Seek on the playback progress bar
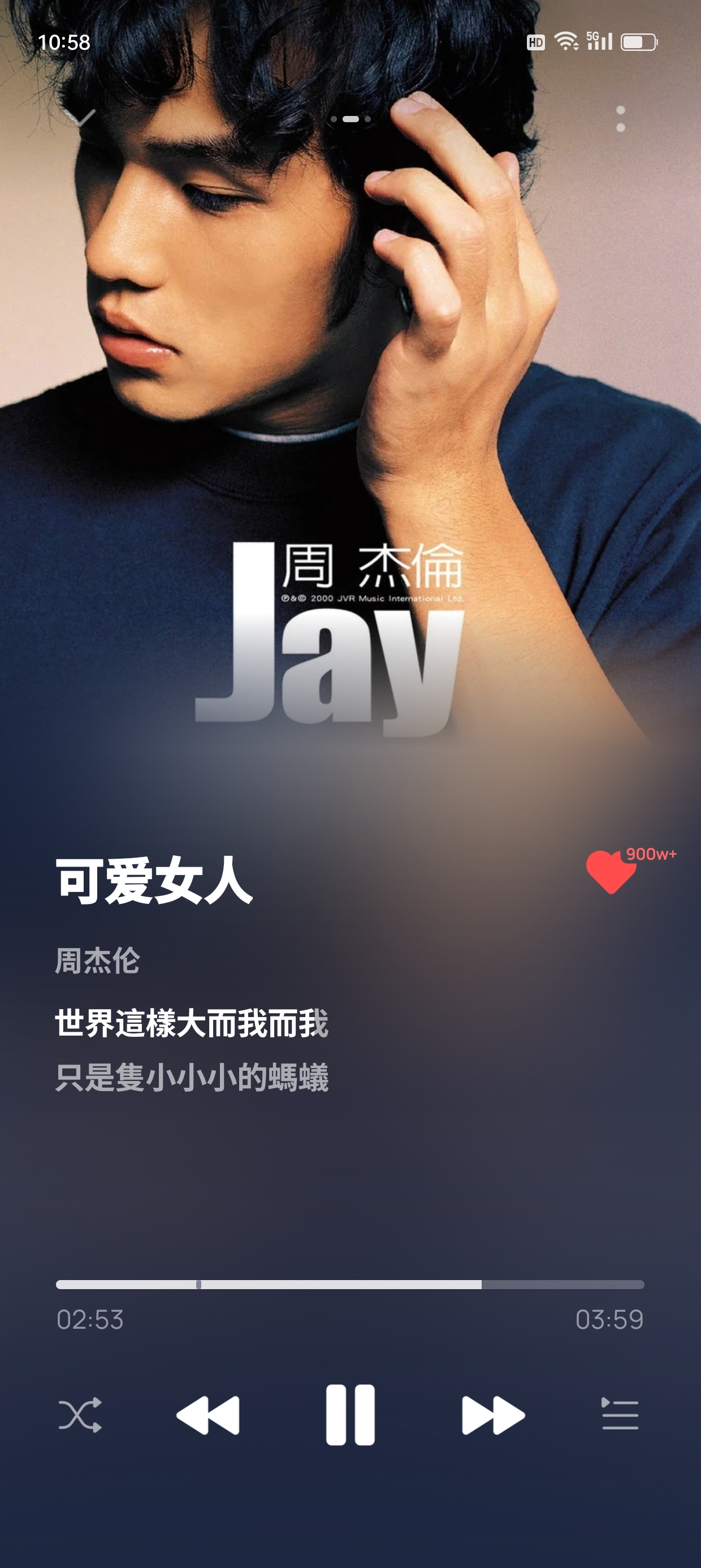Viewport: 701px width, 1568px height. [x=350, y=1285]
